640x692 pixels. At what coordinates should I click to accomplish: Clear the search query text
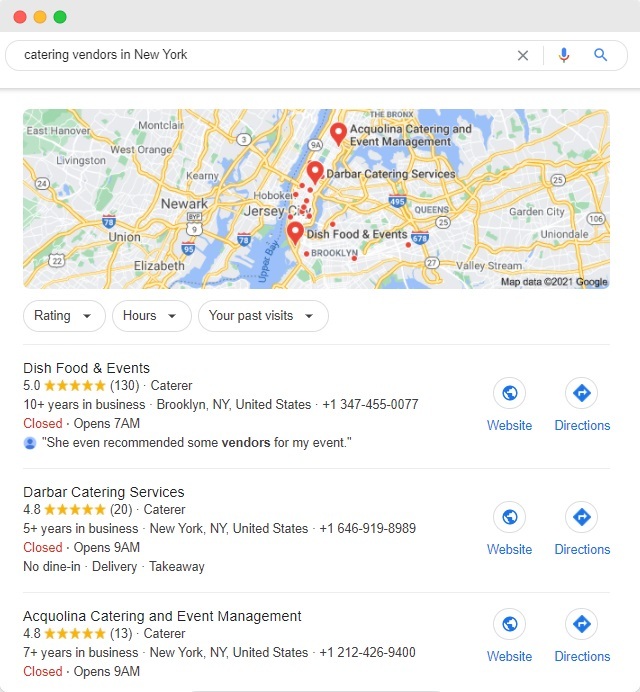pyautogui.click(x=523, y=56)
